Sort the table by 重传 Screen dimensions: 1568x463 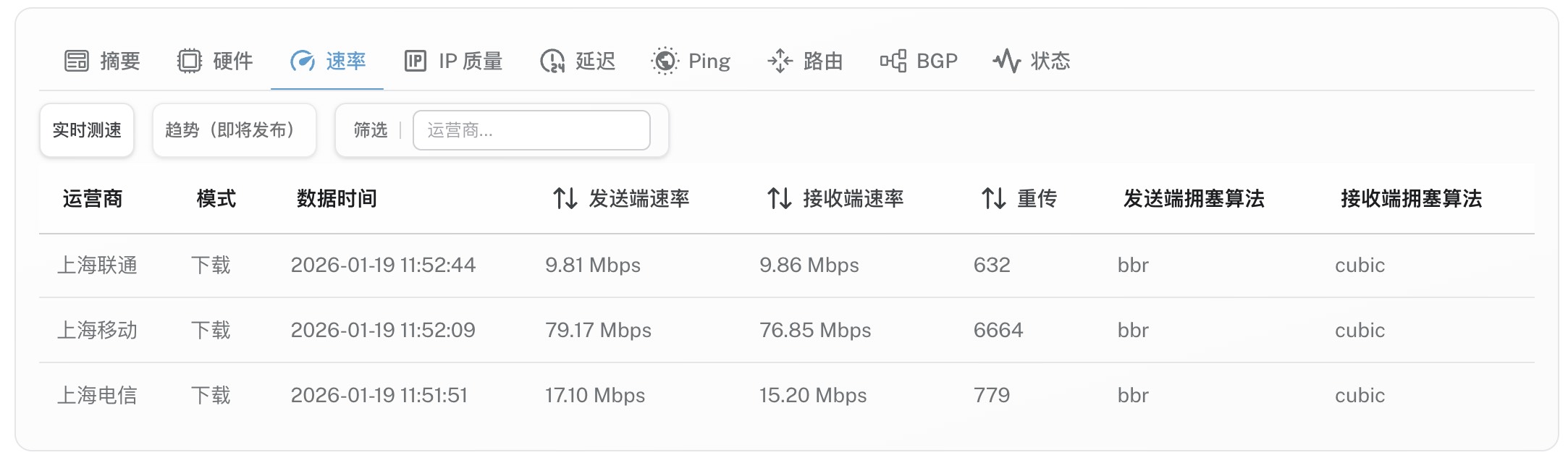(x=1019, y=198)
